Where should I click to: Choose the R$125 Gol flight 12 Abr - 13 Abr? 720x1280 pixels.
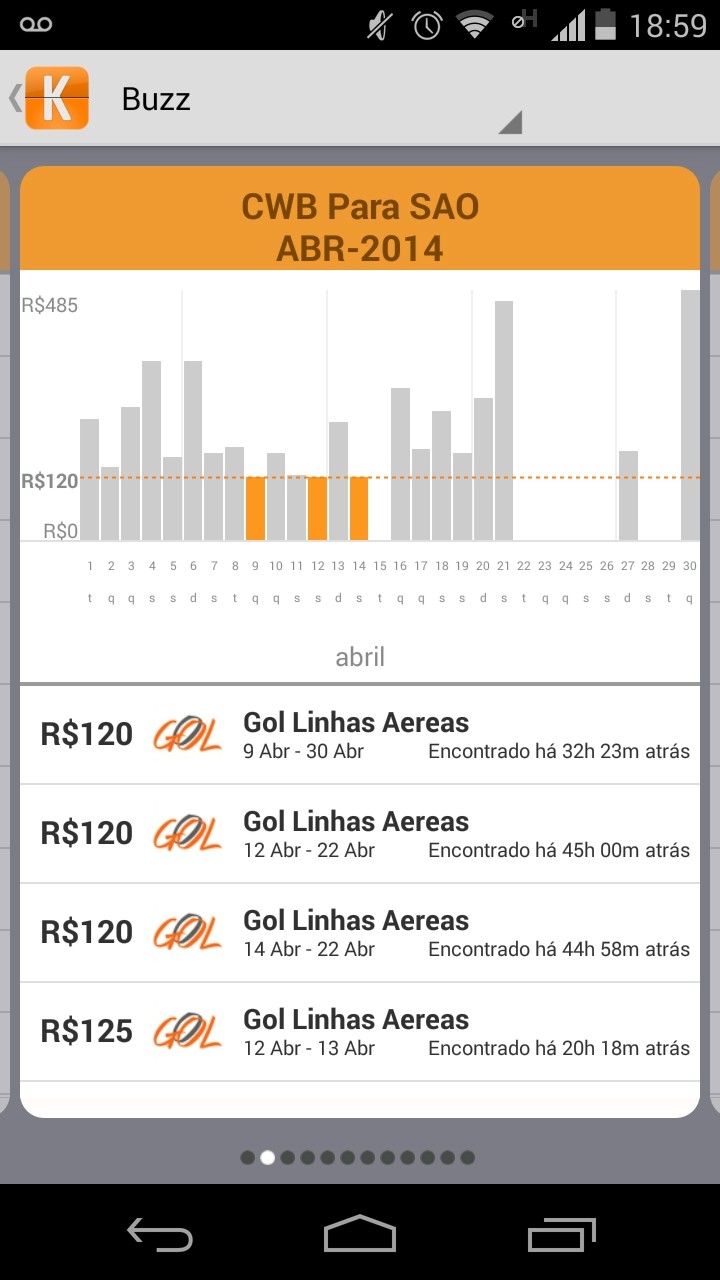click(360, 1032)
